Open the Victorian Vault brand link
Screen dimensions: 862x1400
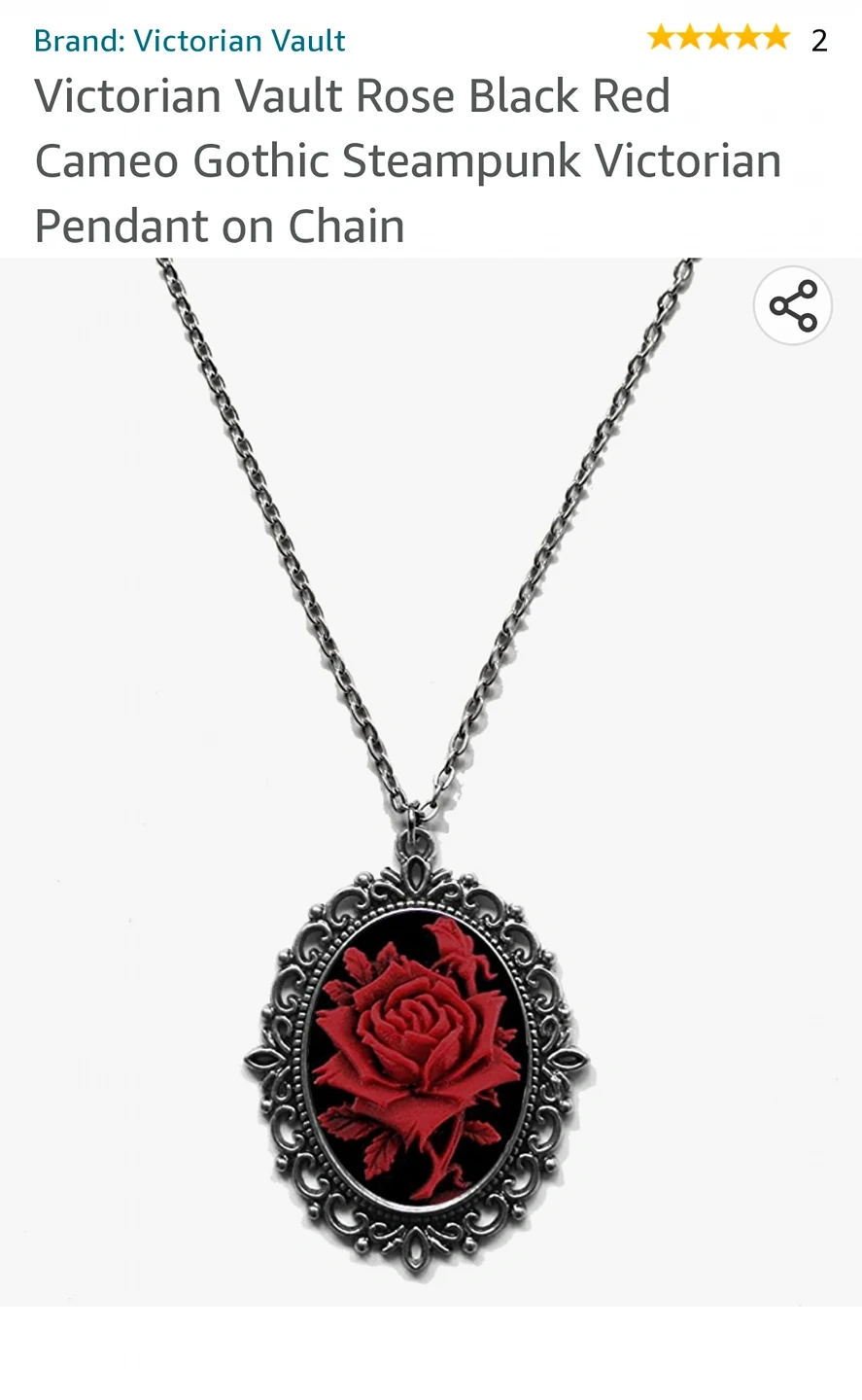(x=190, y=41)
